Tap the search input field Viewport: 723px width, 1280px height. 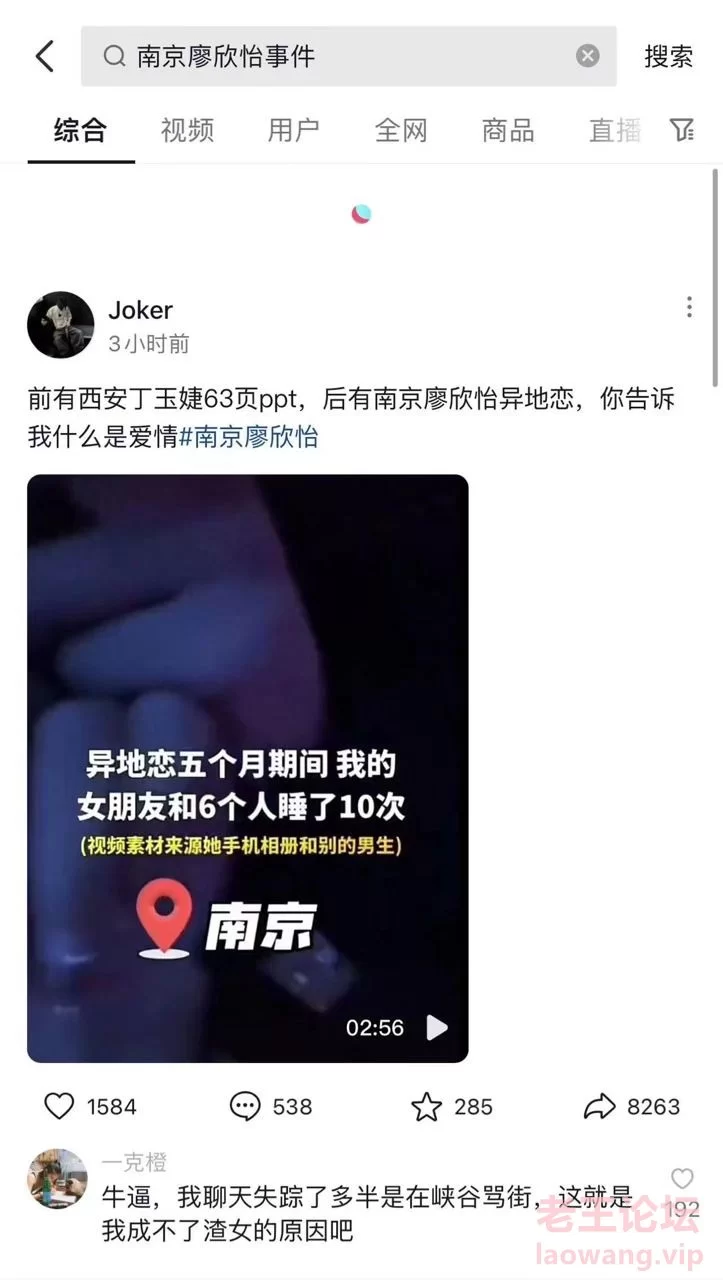(348, 56)
